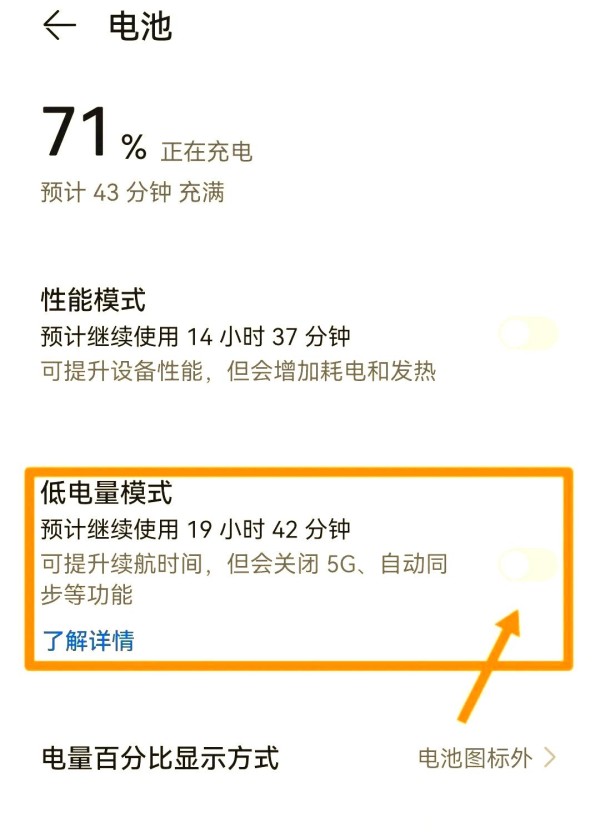
Task: Enable 低电量模式 switch
Action: pos(527,566)
